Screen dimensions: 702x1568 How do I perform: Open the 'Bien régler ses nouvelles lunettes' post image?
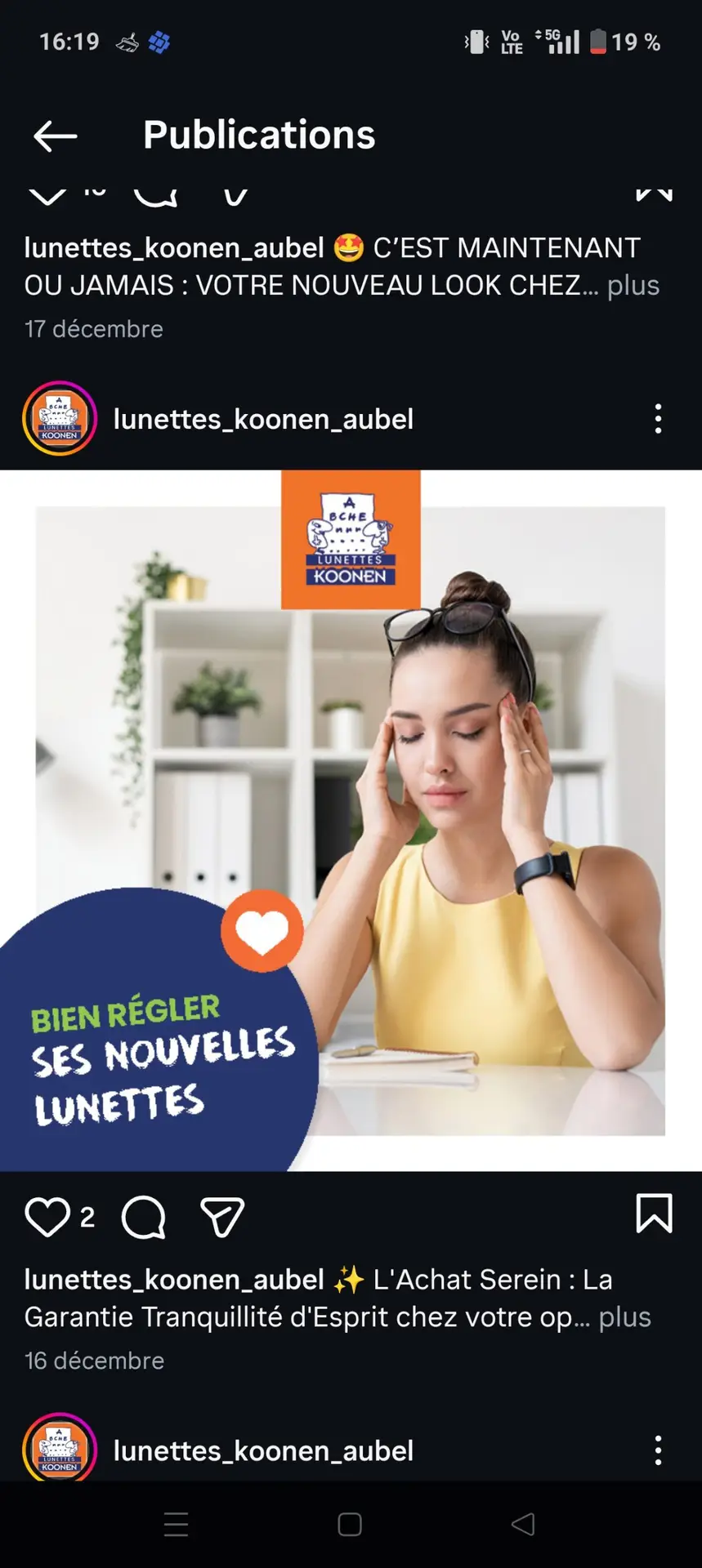tap(351, 820)
